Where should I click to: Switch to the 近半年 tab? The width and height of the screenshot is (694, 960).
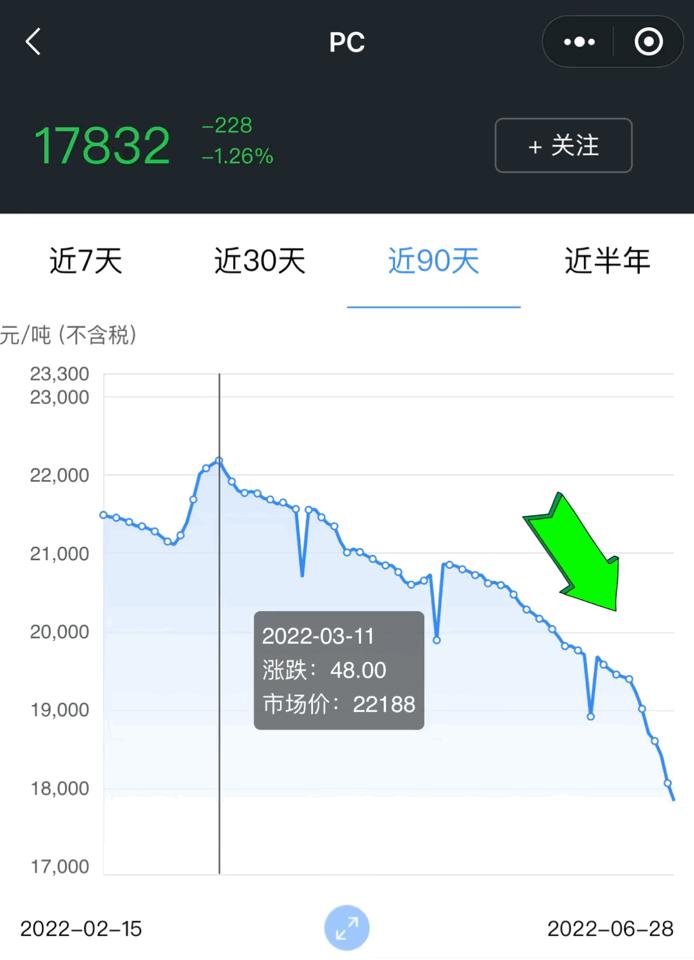pyautogui.click(x=607, y=262)
